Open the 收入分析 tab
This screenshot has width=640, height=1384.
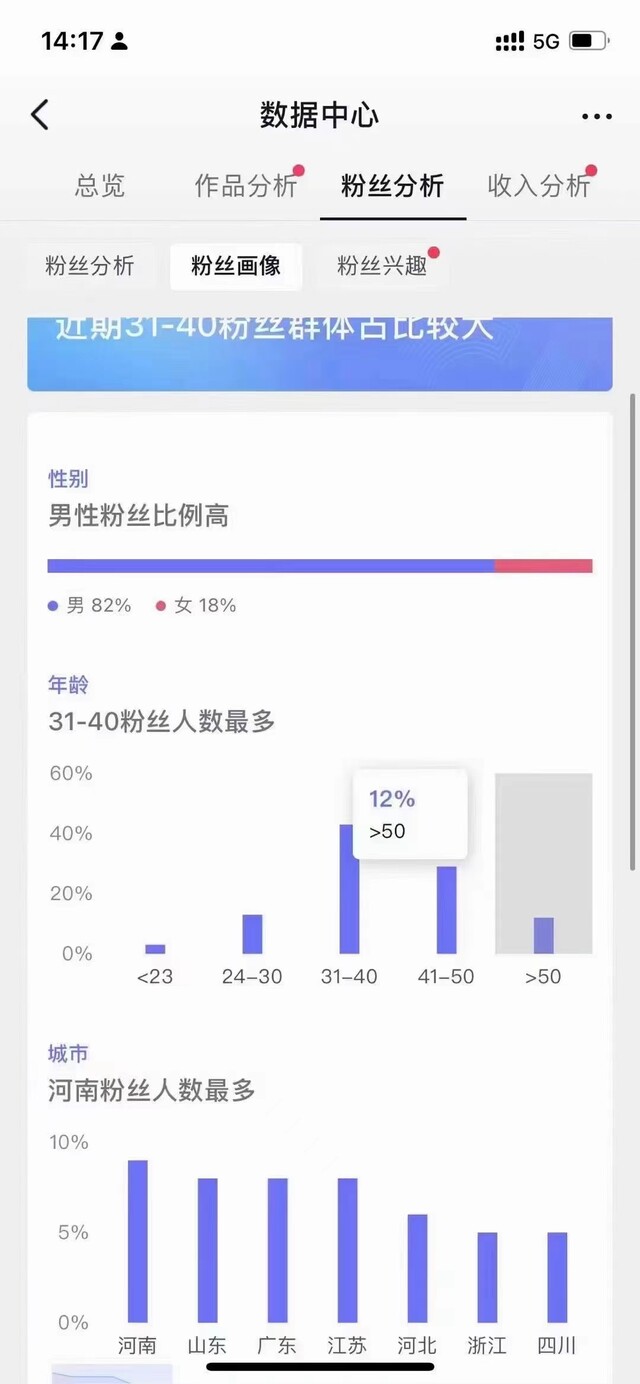point(539,185)
